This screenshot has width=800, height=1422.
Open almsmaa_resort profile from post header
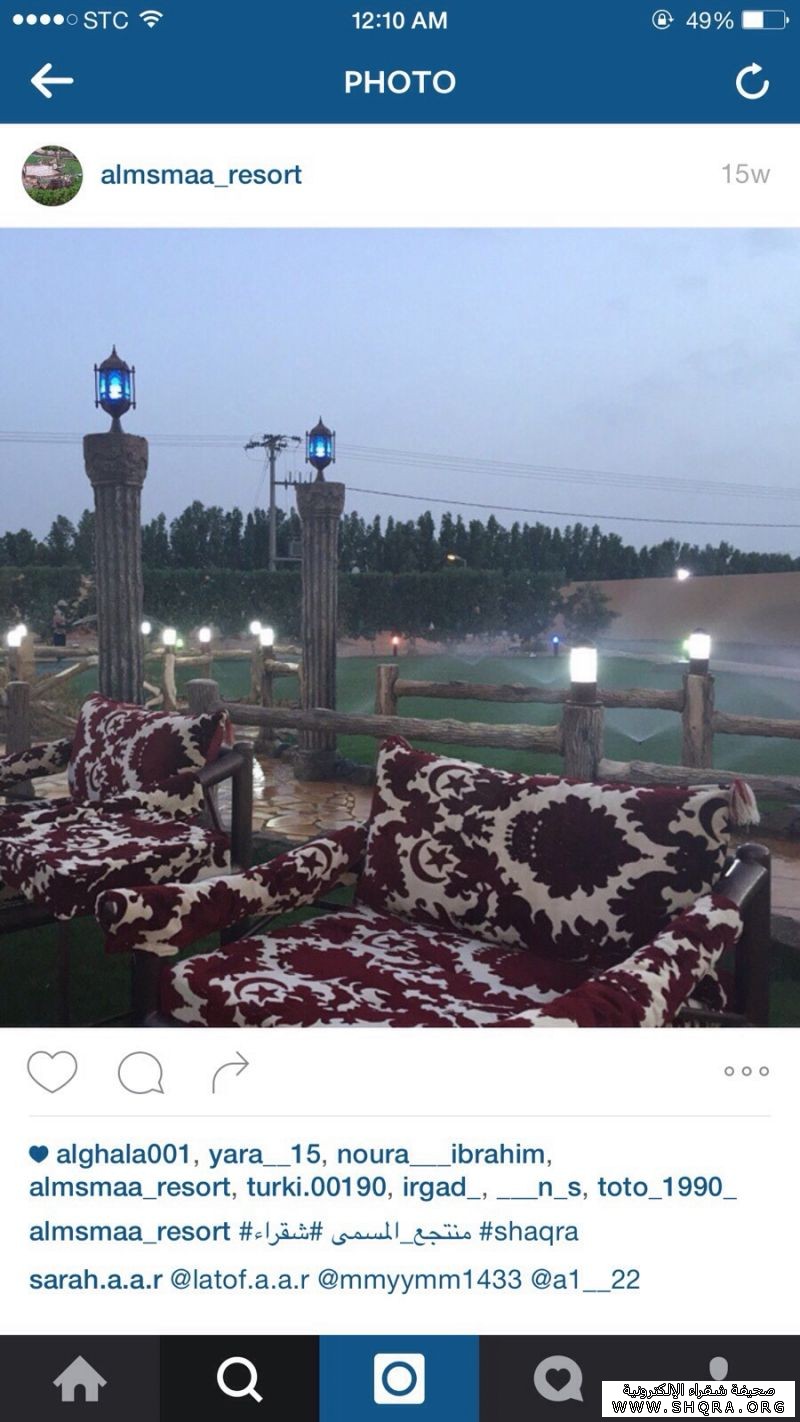201,175
